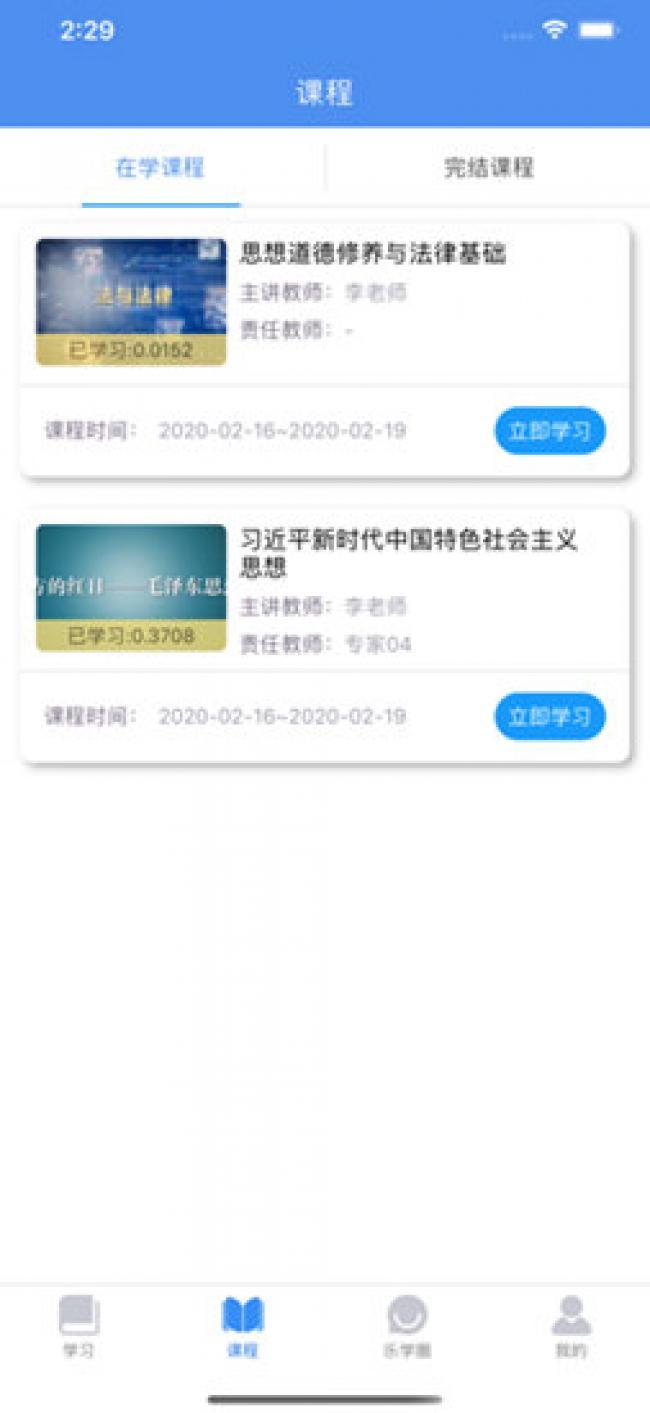Open the 乐学圈 tab
This screenshot has height=1413, width=650.
(407, 1327)
